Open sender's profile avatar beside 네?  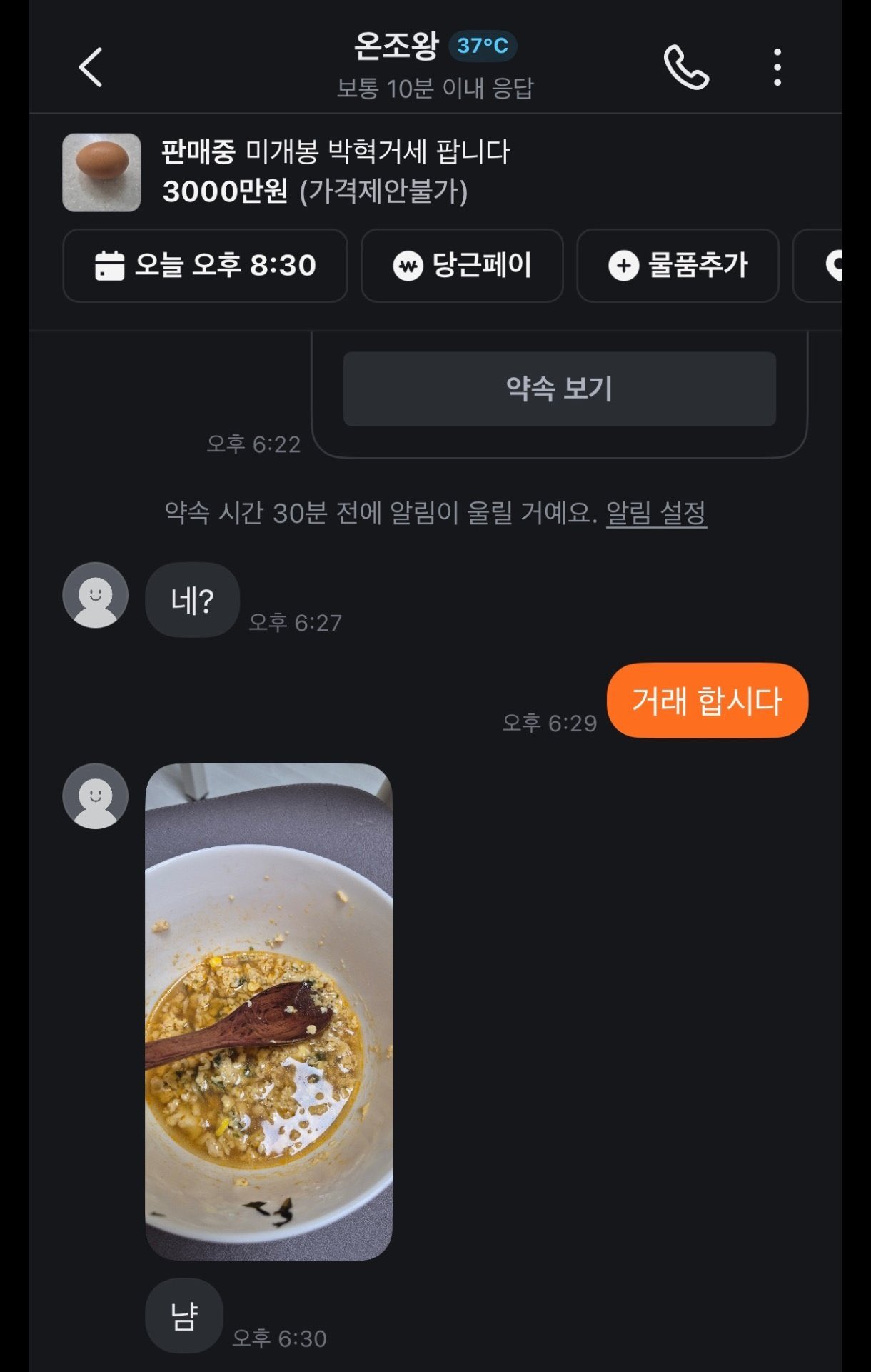tap(96, 595)
